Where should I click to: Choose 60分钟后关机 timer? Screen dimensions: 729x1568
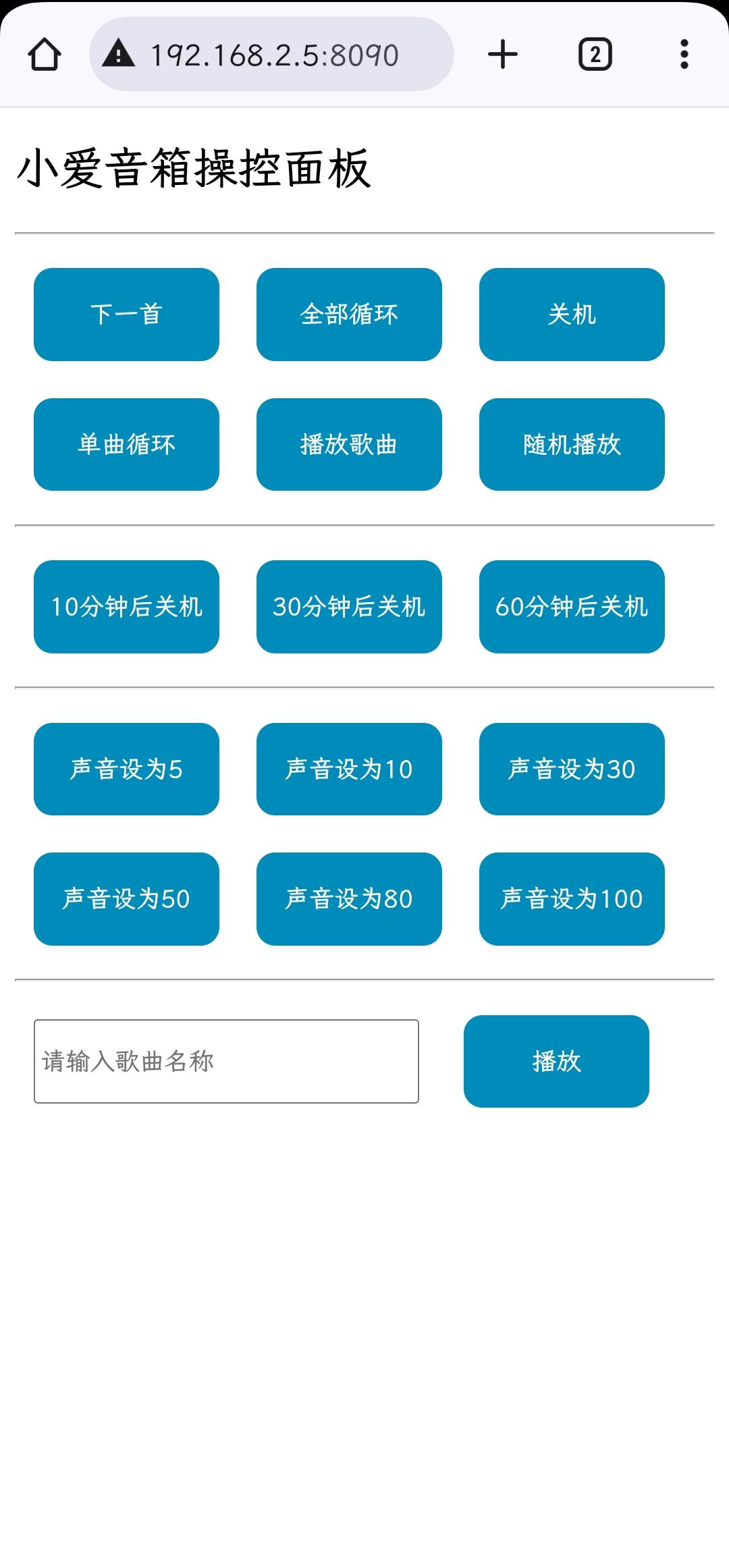572,607
